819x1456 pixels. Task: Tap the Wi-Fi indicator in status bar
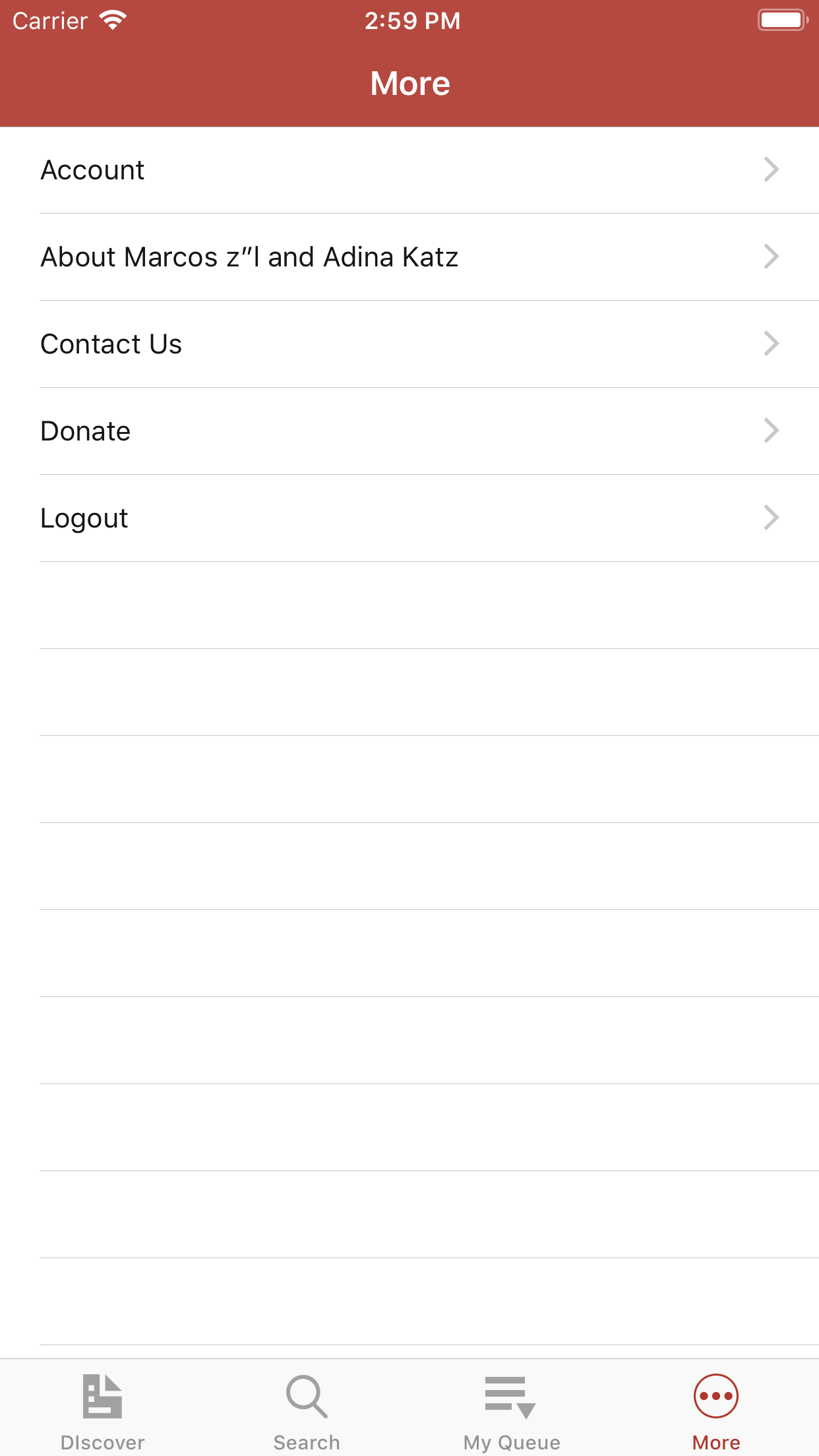coord(112,20)
